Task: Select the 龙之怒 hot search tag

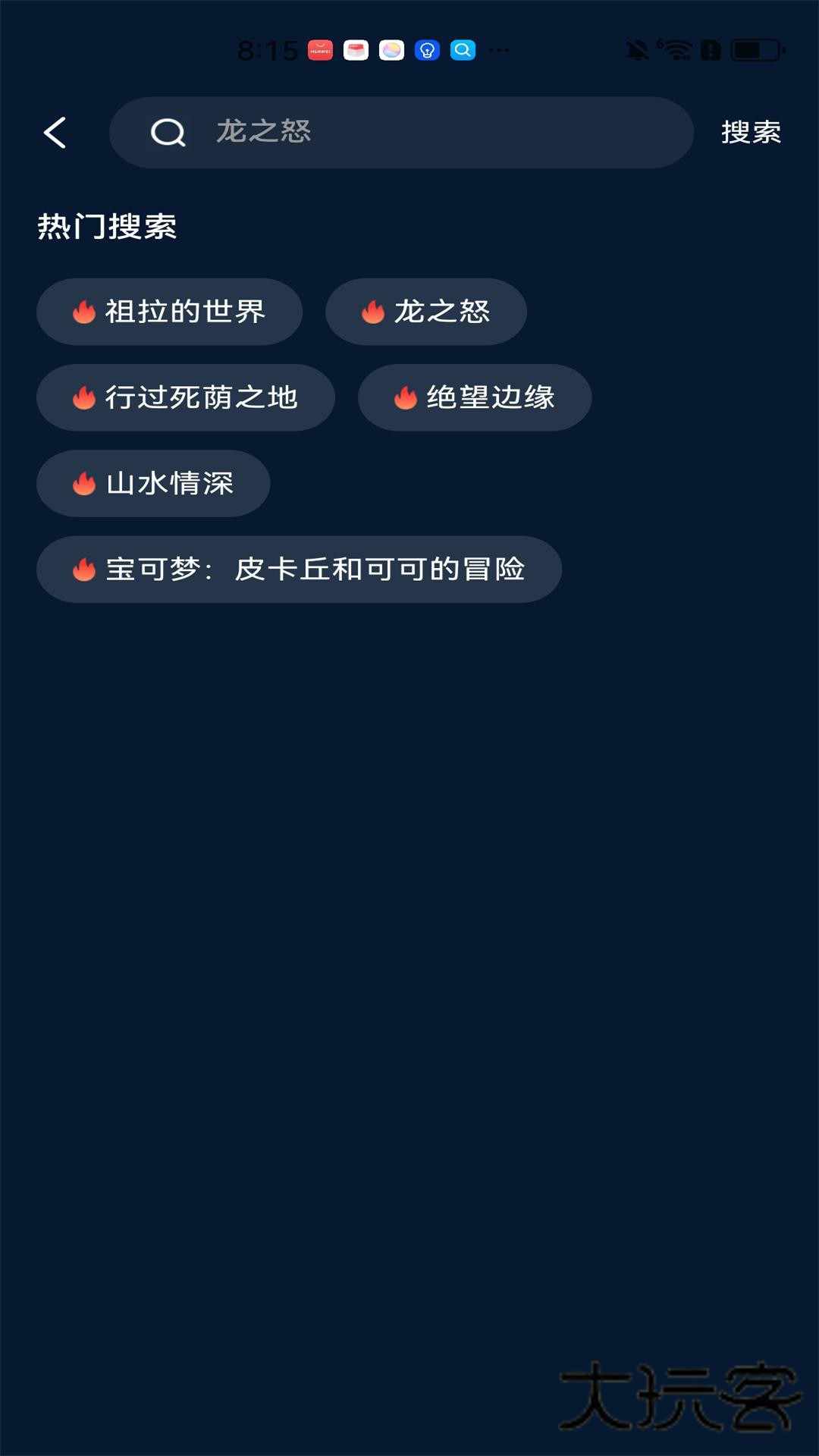Action: coord(426,311)
